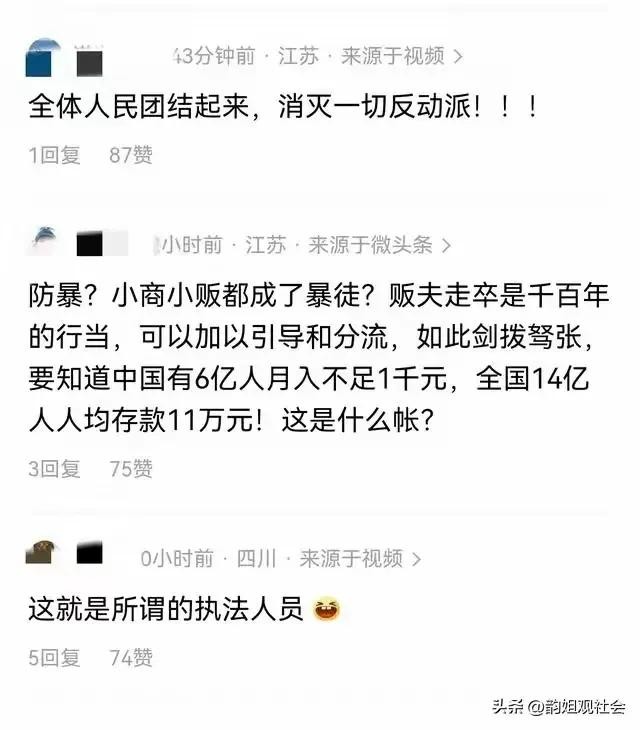
Task: View the 3回复 under the 防暴 comment
Action: click(x=54, y=468)
